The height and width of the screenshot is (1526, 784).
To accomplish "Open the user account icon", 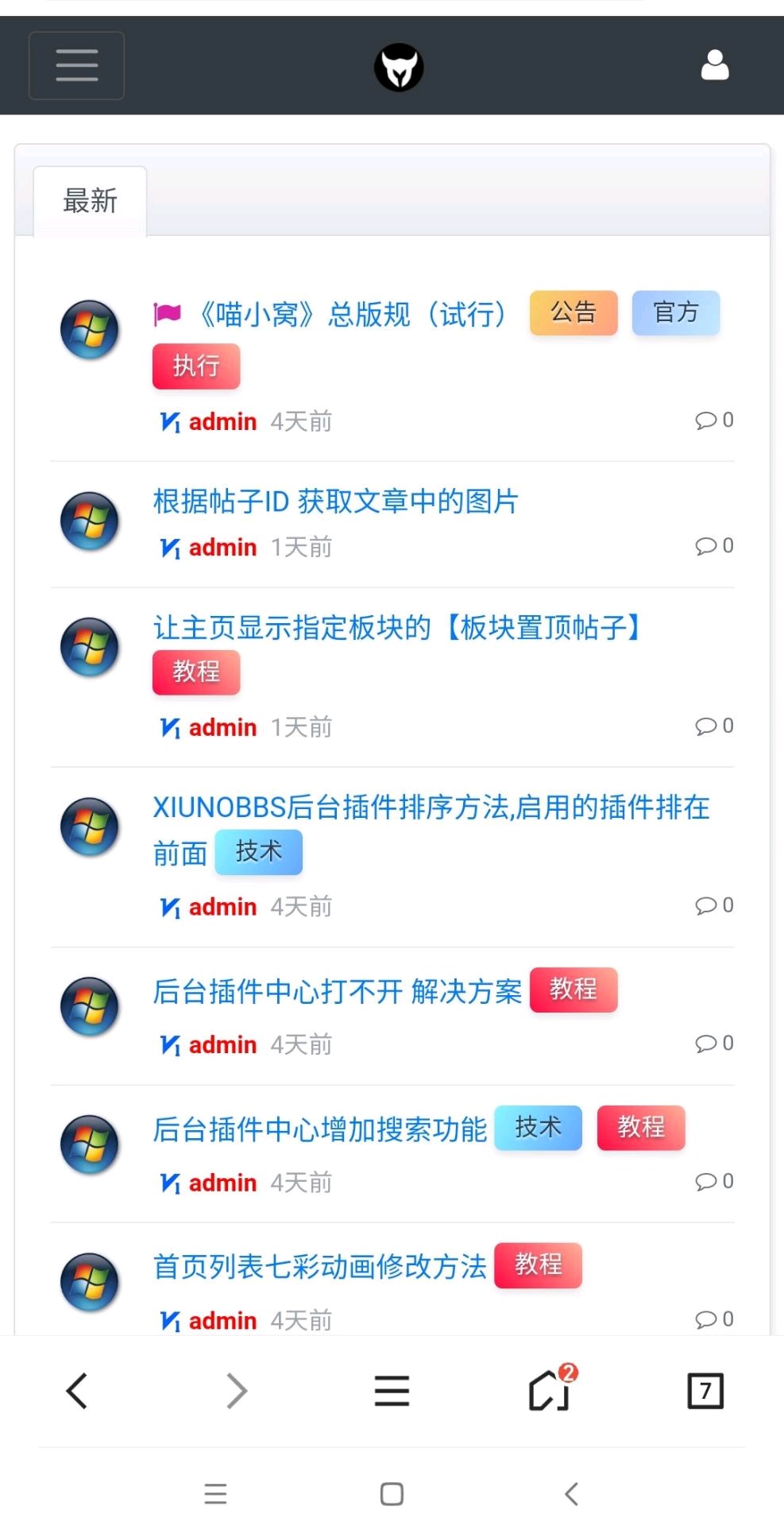I will pos(714,65).
